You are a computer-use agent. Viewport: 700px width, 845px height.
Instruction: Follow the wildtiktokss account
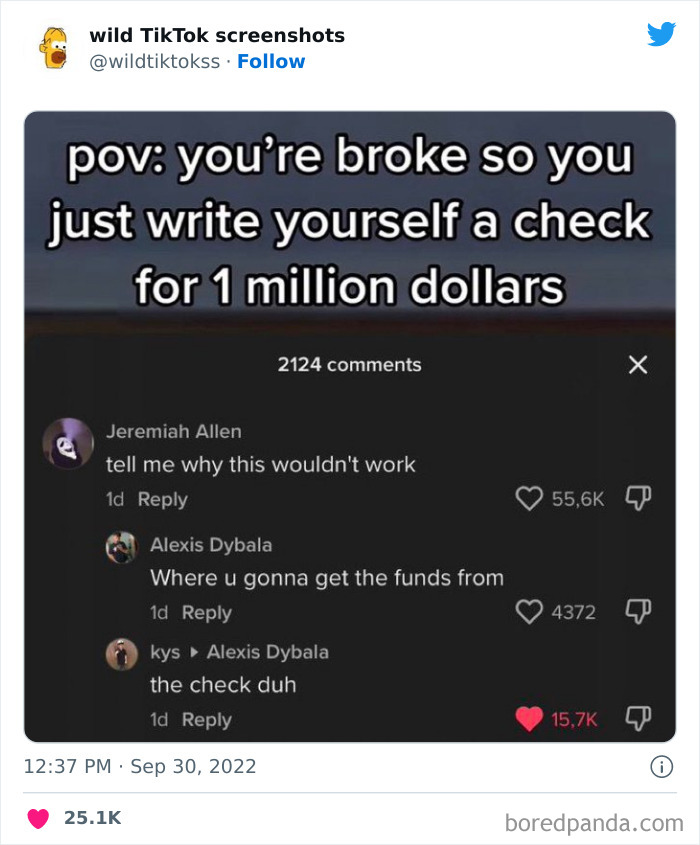(271, 61)
